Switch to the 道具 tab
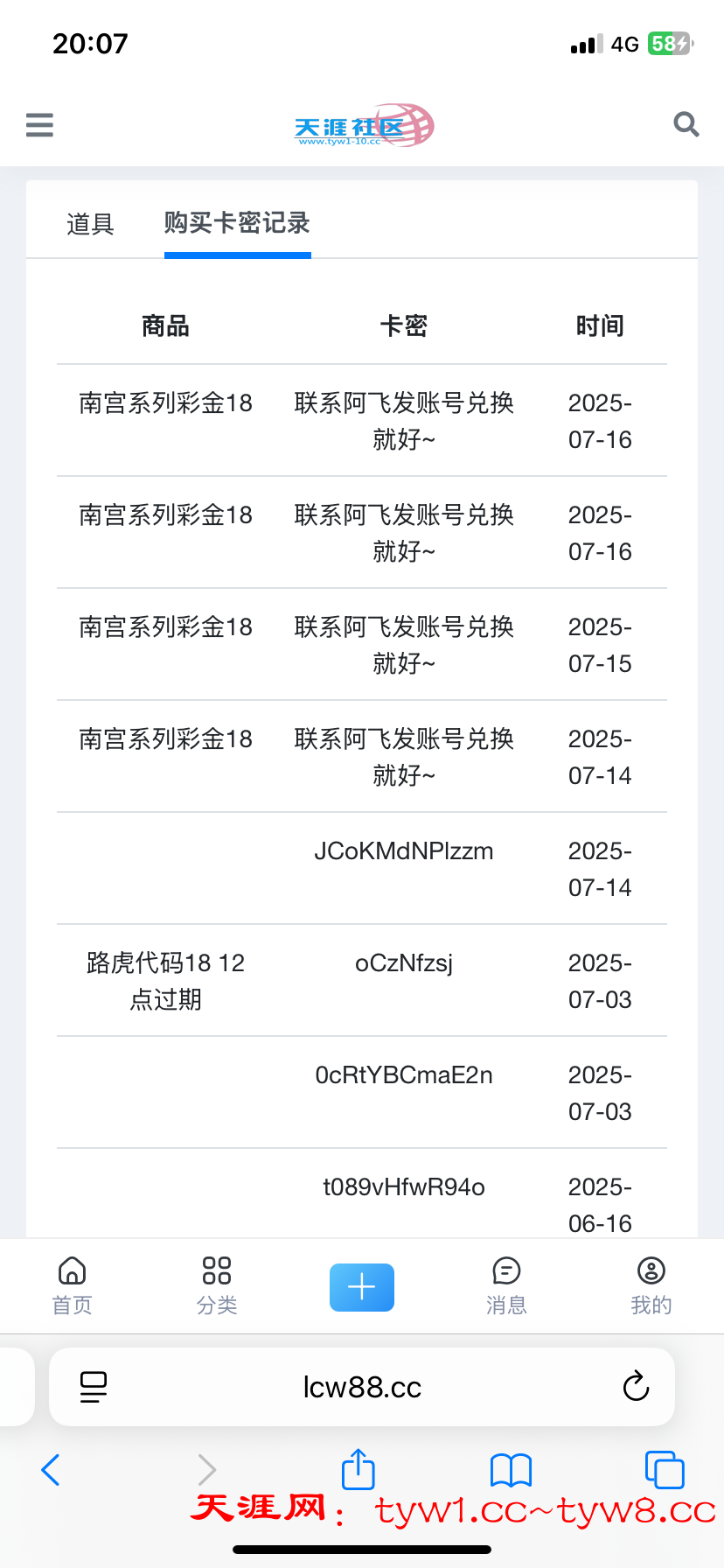Screen dimensions: 724x1568 tap(90, 224)
